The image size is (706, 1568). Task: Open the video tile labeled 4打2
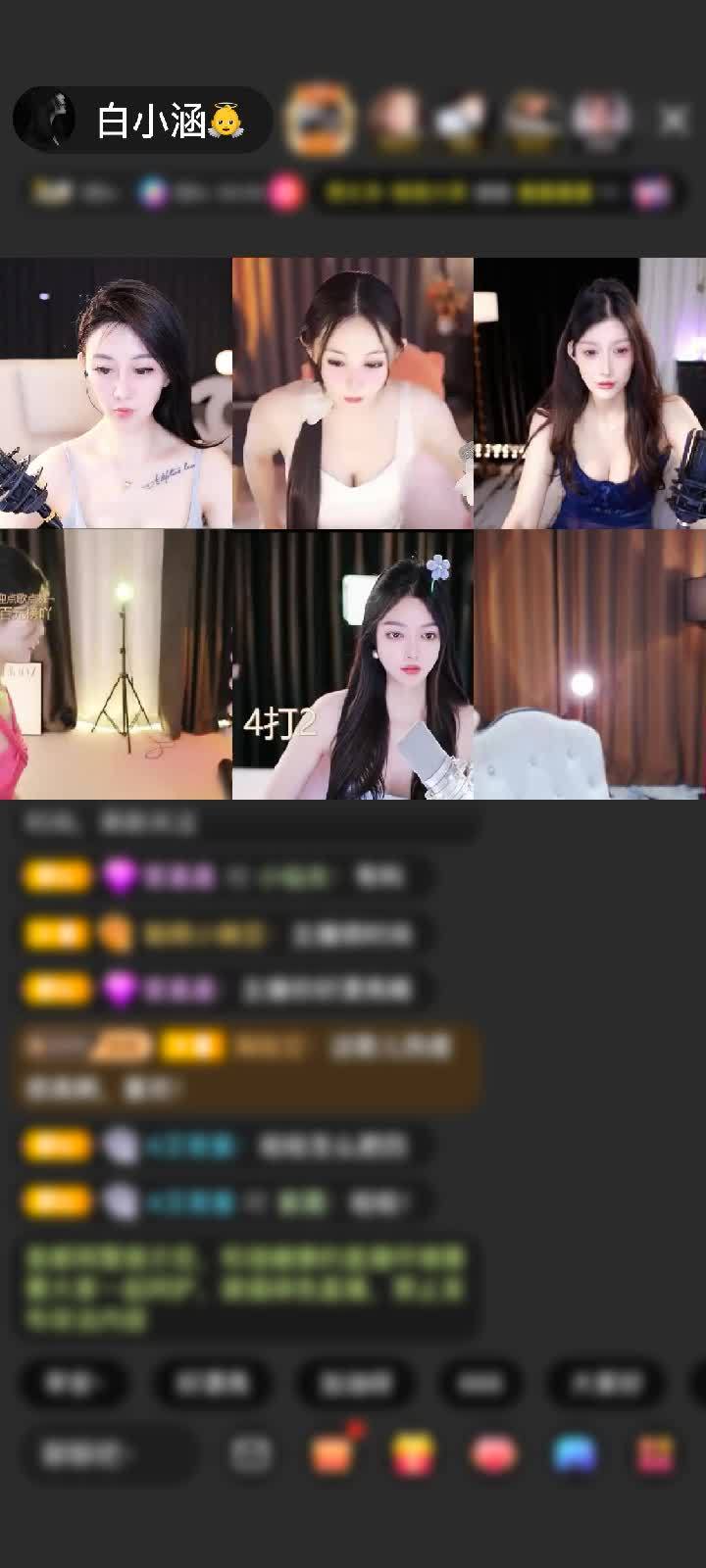pos(352,664)
